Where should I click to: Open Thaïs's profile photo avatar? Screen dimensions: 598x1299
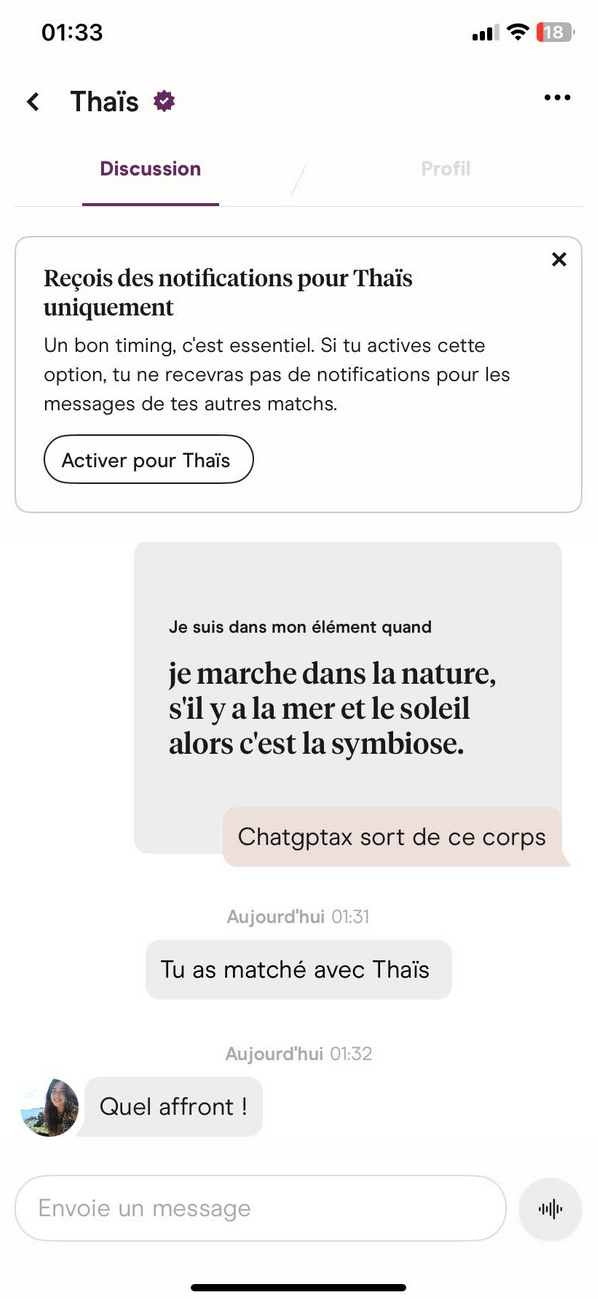(49, 1107)
